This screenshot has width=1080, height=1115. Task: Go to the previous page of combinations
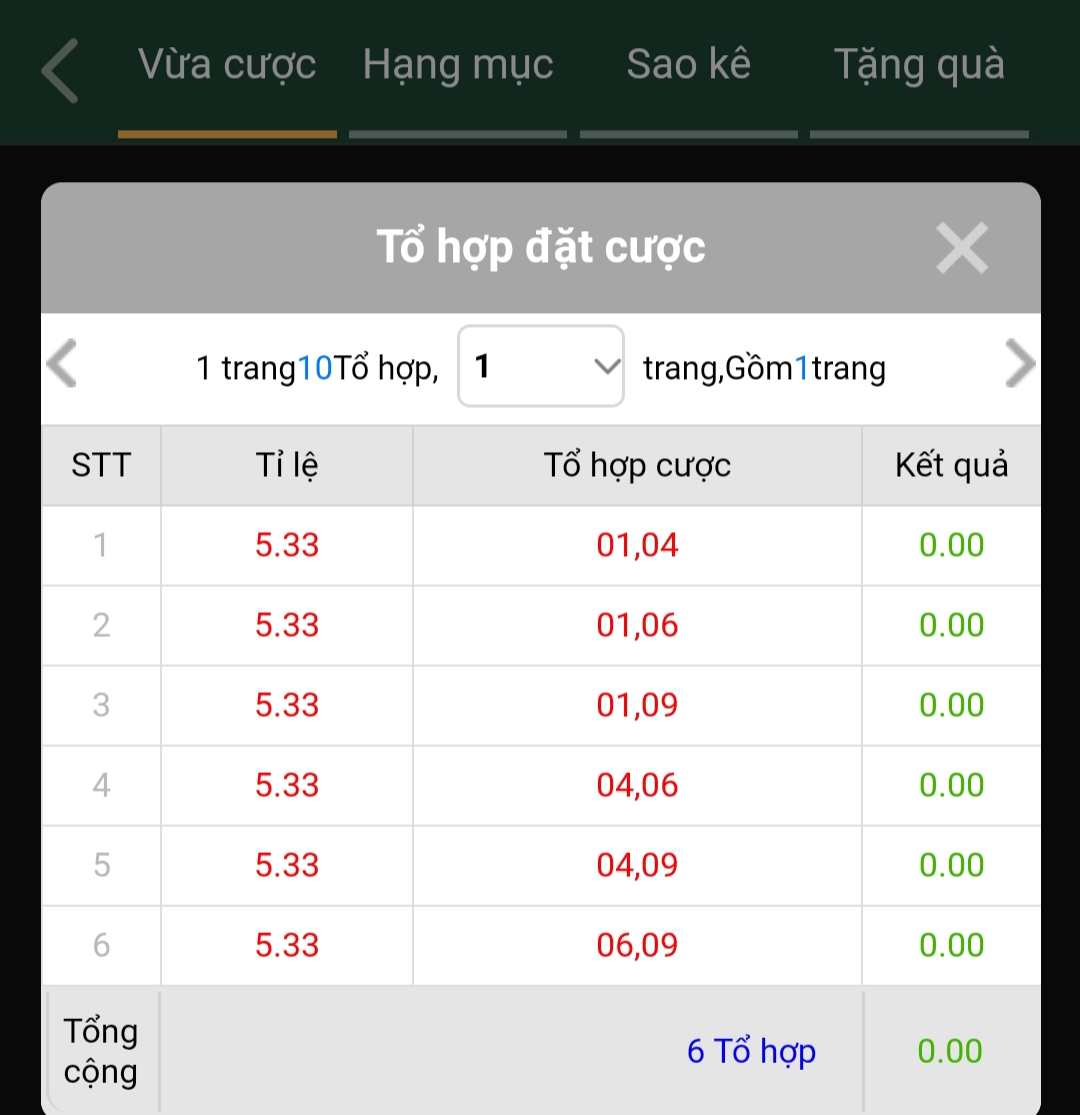[x=62, y=364]
